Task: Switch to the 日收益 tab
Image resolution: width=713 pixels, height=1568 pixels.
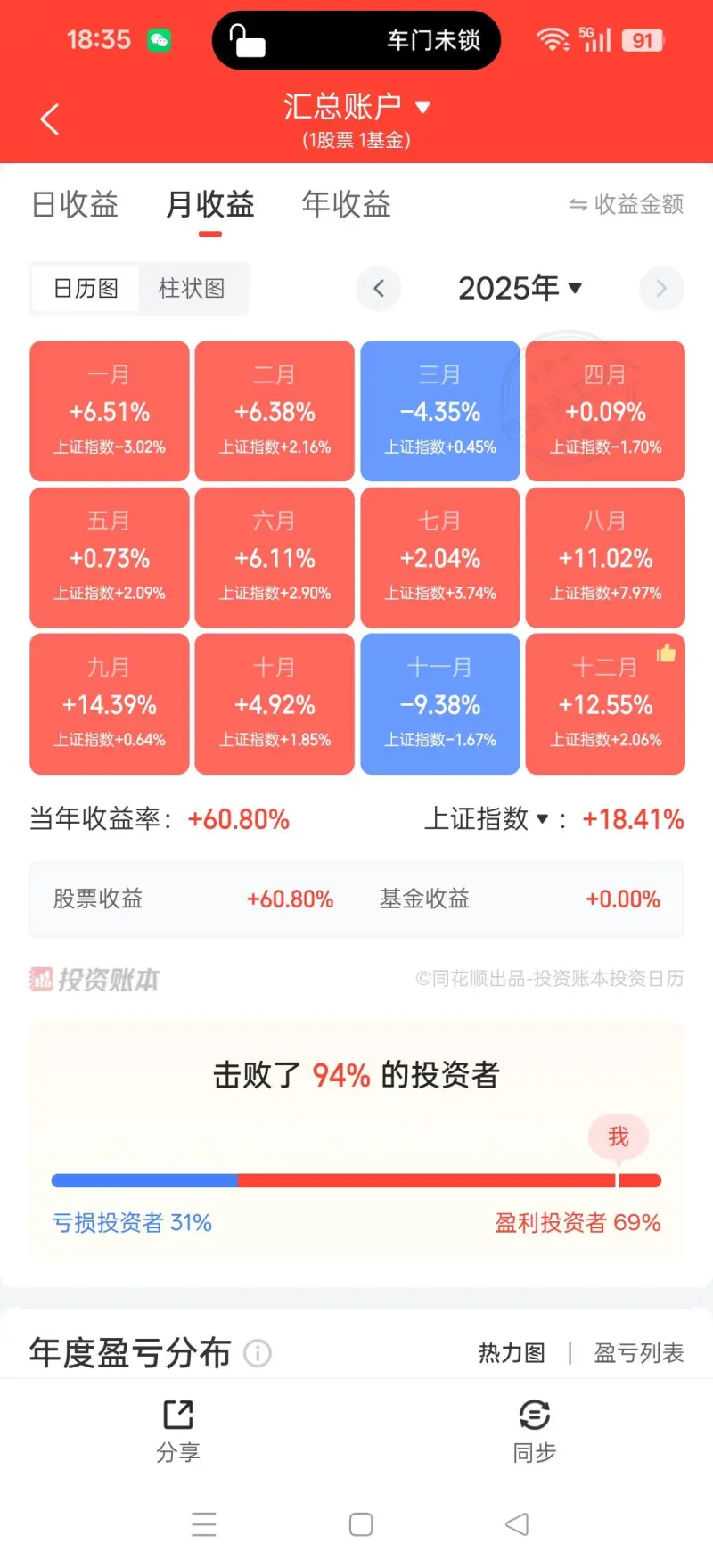Action: click(75, 205)
